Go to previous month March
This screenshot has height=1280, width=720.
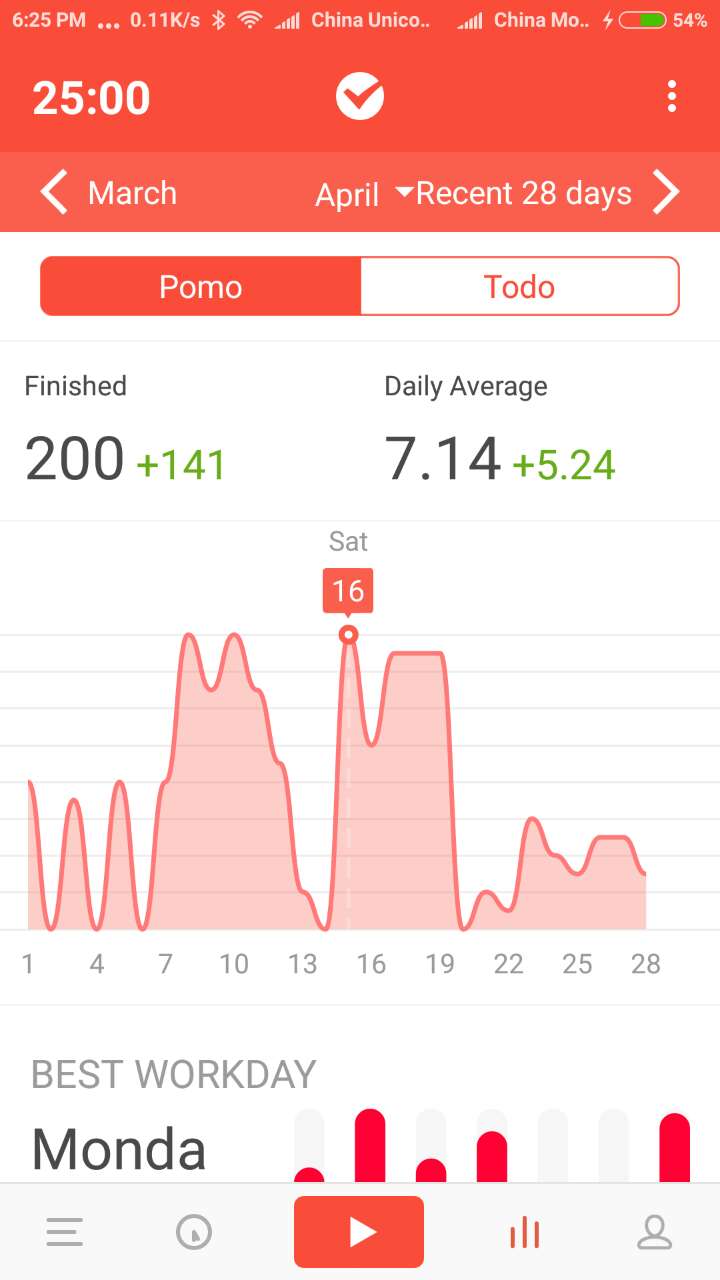[x=109, y=192]
